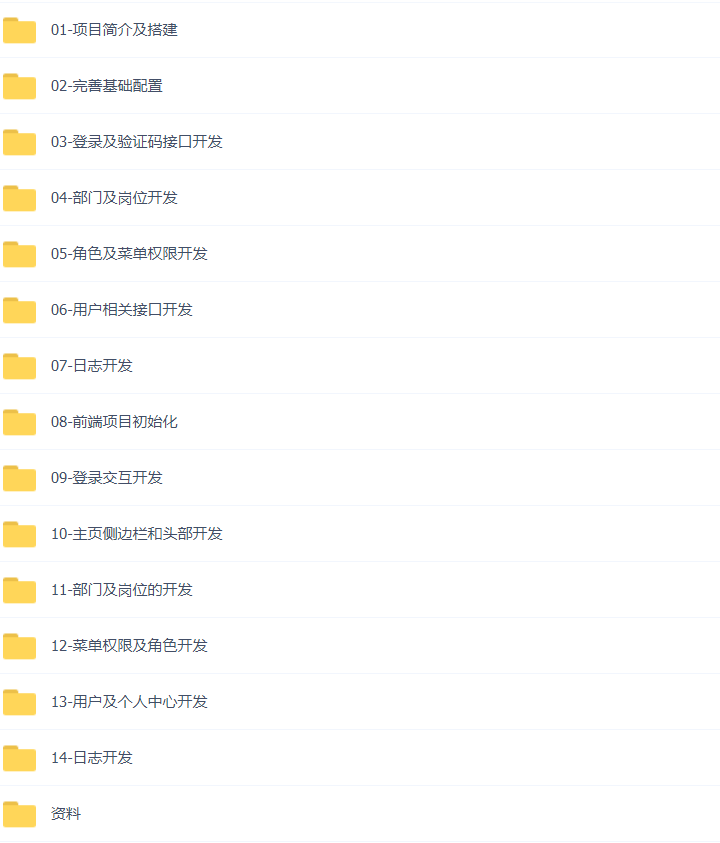The height and width of the screenshot is (843, 720).
Task: Open the 13-用户及个人中心开发 folder
Action: (x=129, y=702)
